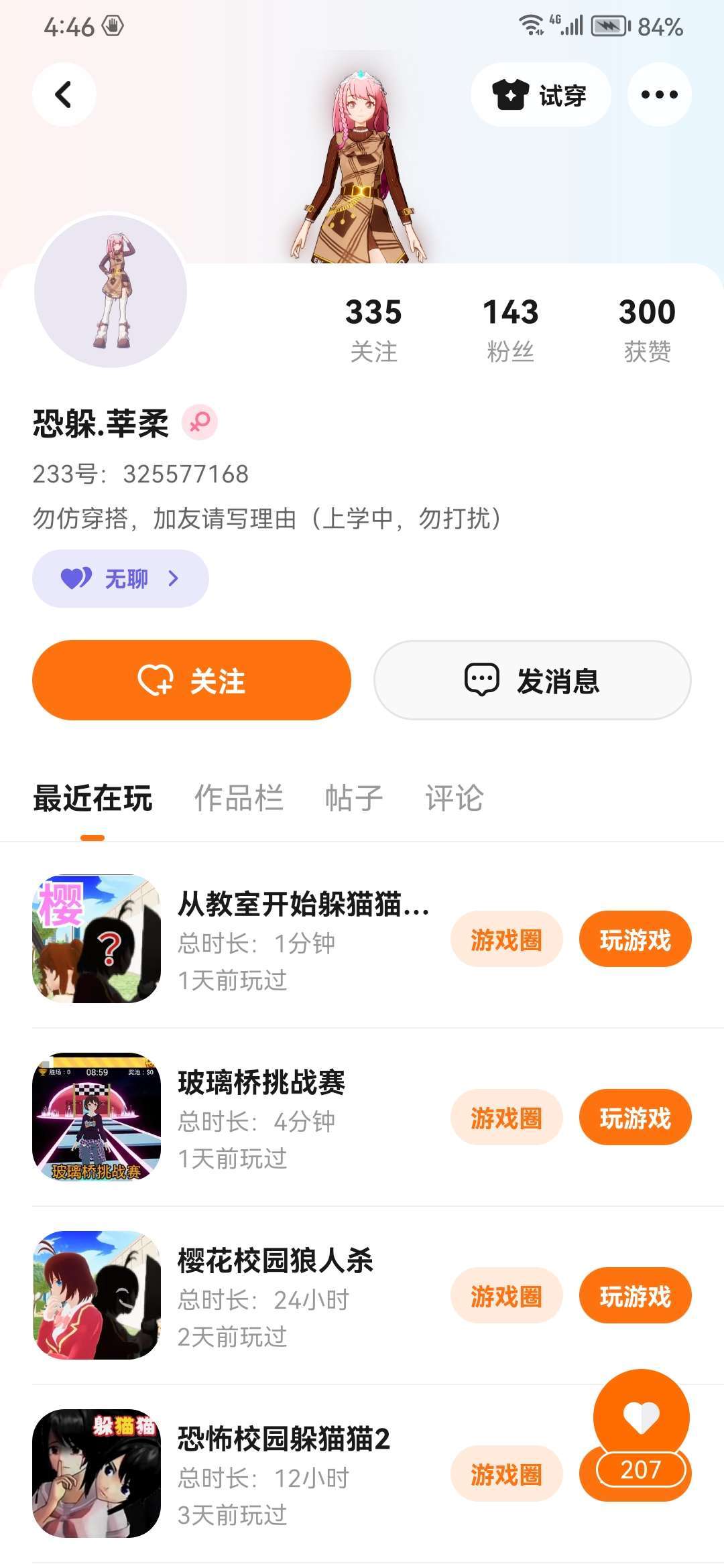This screenshot has width=724, height=1568.
Task: Switch to the 评论 tab
Action: [x=454, y=798]
